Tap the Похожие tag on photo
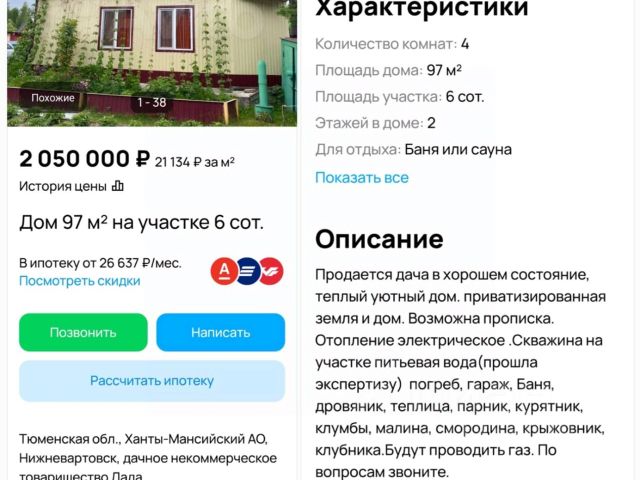 click(53, 98)
